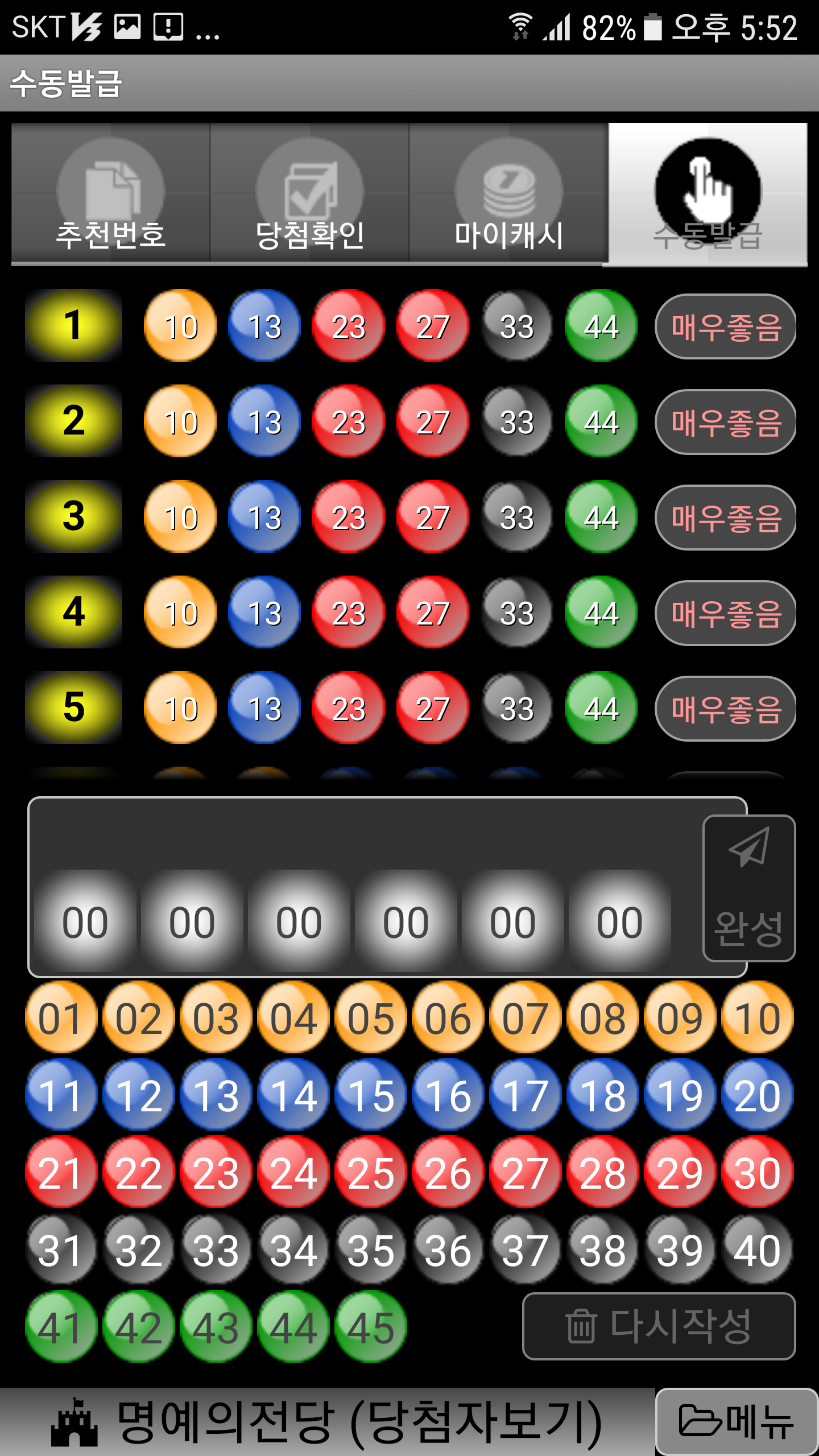The height and width of the screenshot is (1456, 819).
Task: Switch to the 추천번호 tab
Action: click(111, 193)
